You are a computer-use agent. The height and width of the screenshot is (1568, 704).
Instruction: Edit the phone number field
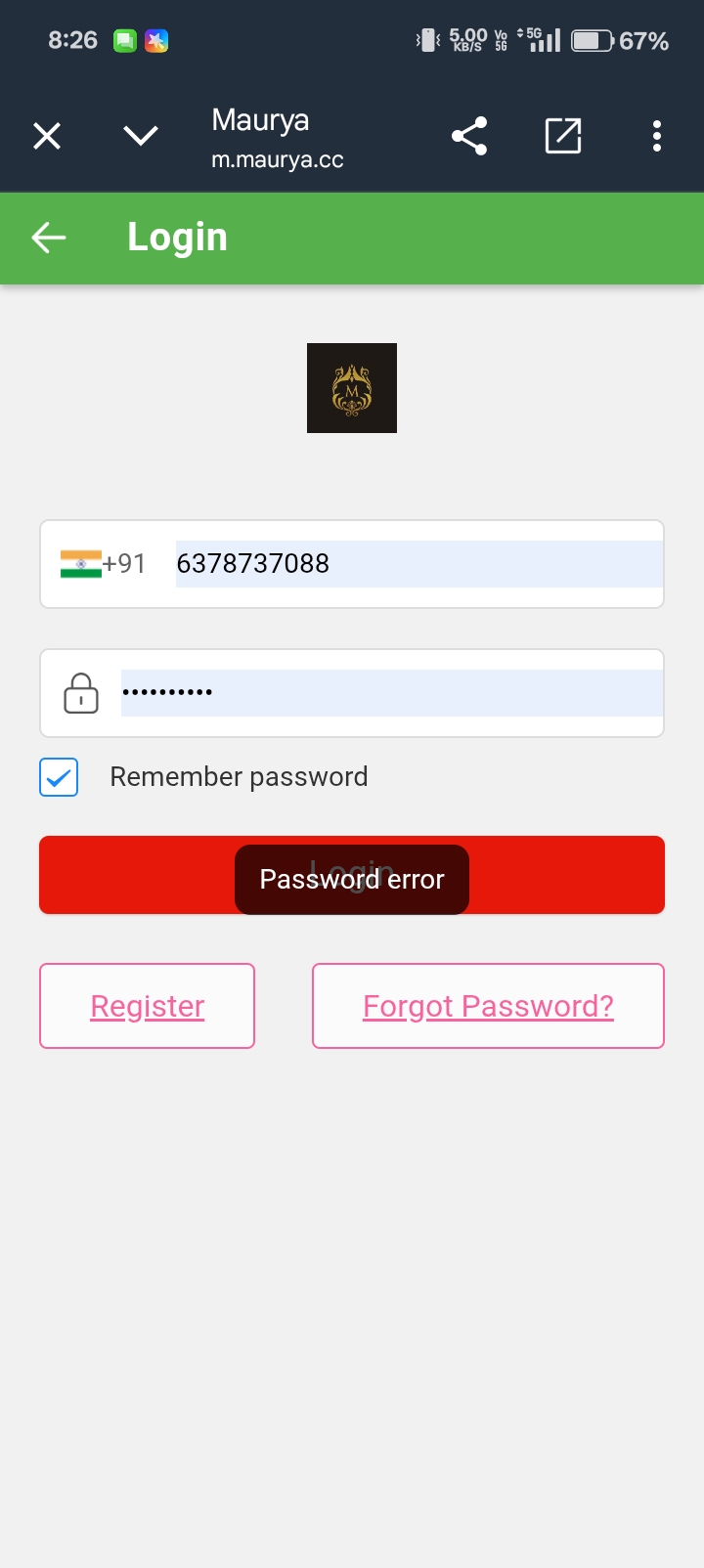(418, 564)
